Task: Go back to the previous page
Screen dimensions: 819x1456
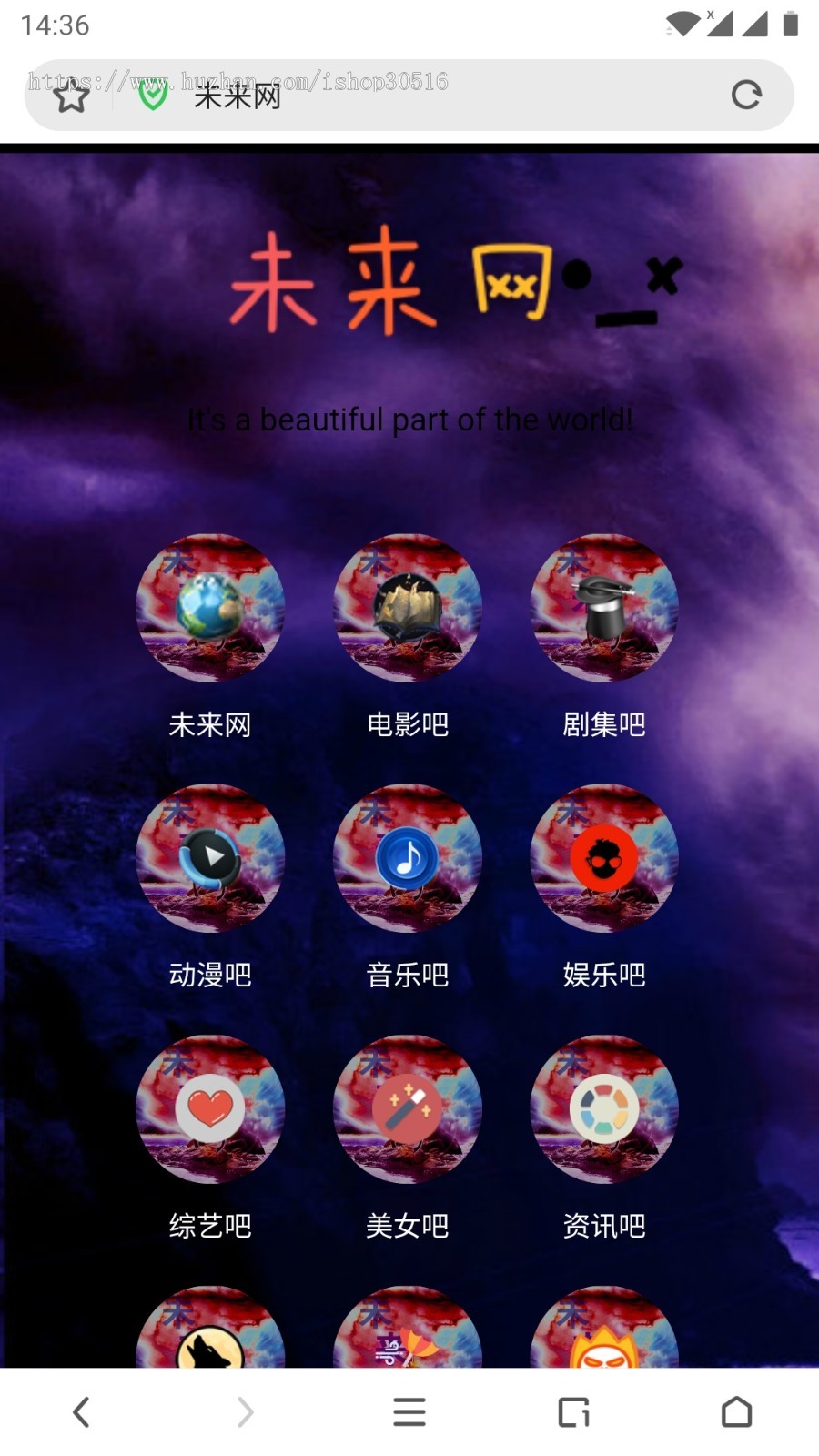Action: coord(82,1412)
